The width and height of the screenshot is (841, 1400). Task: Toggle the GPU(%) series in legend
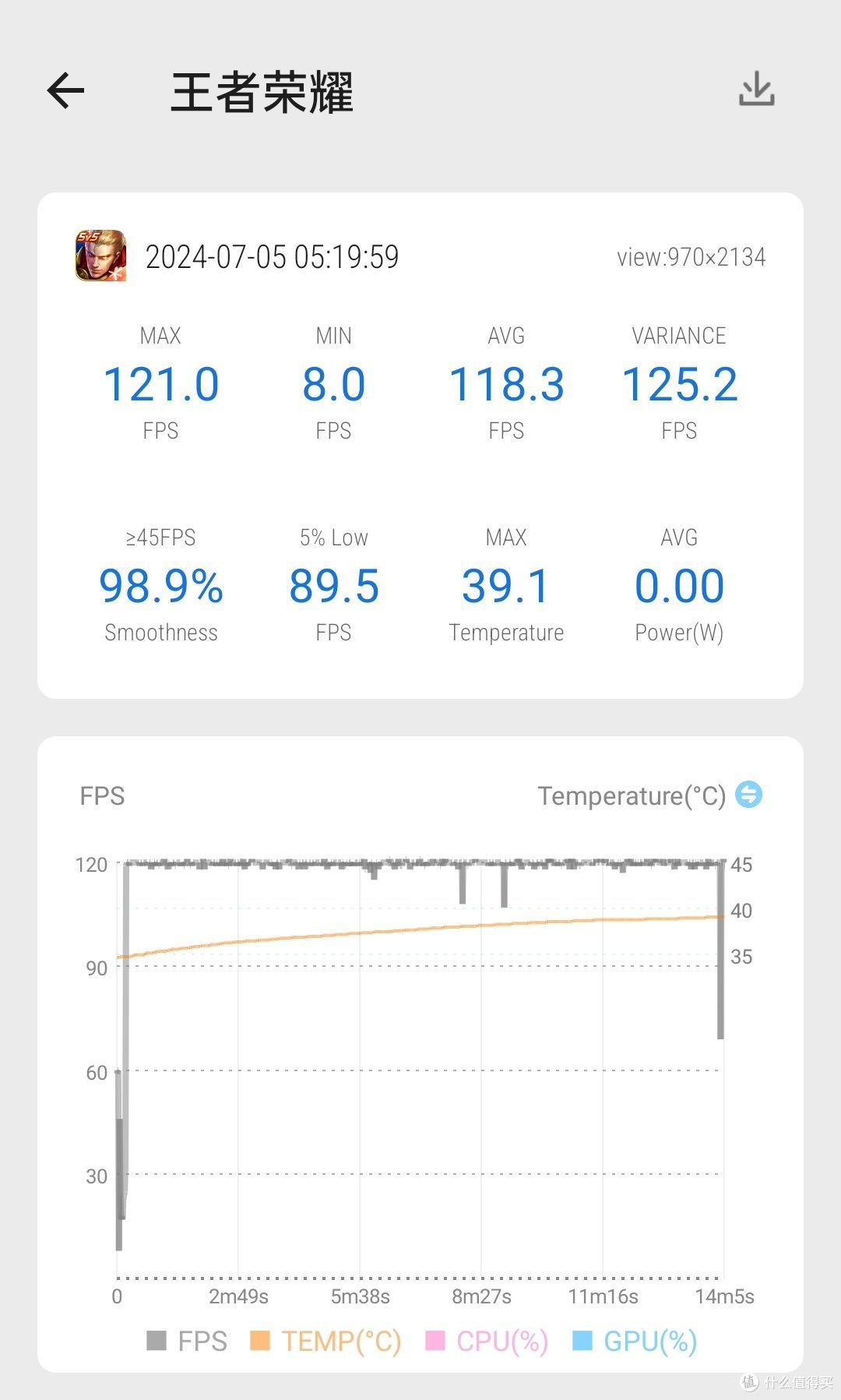(634, 1341)
